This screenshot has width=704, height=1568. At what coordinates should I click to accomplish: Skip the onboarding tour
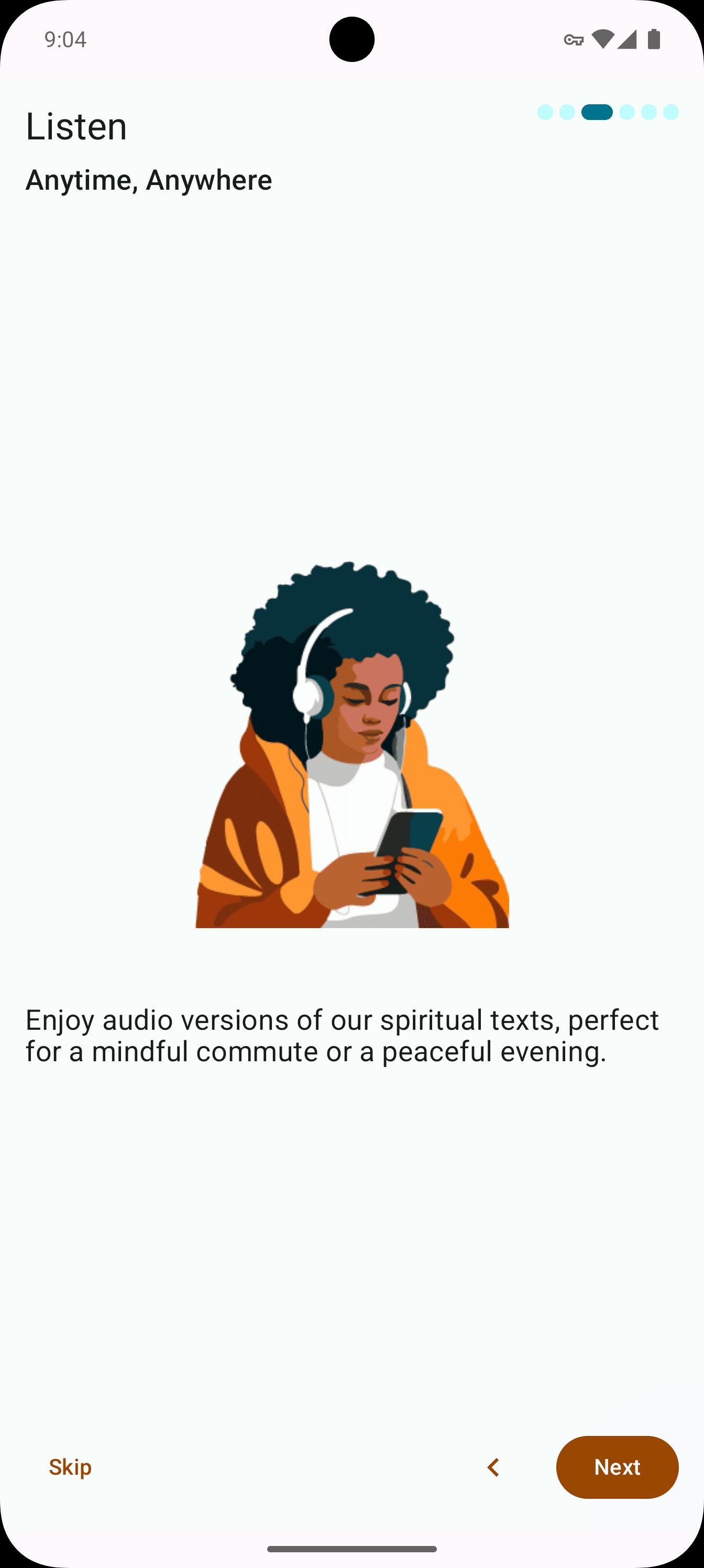click(x=70, y=1467)
